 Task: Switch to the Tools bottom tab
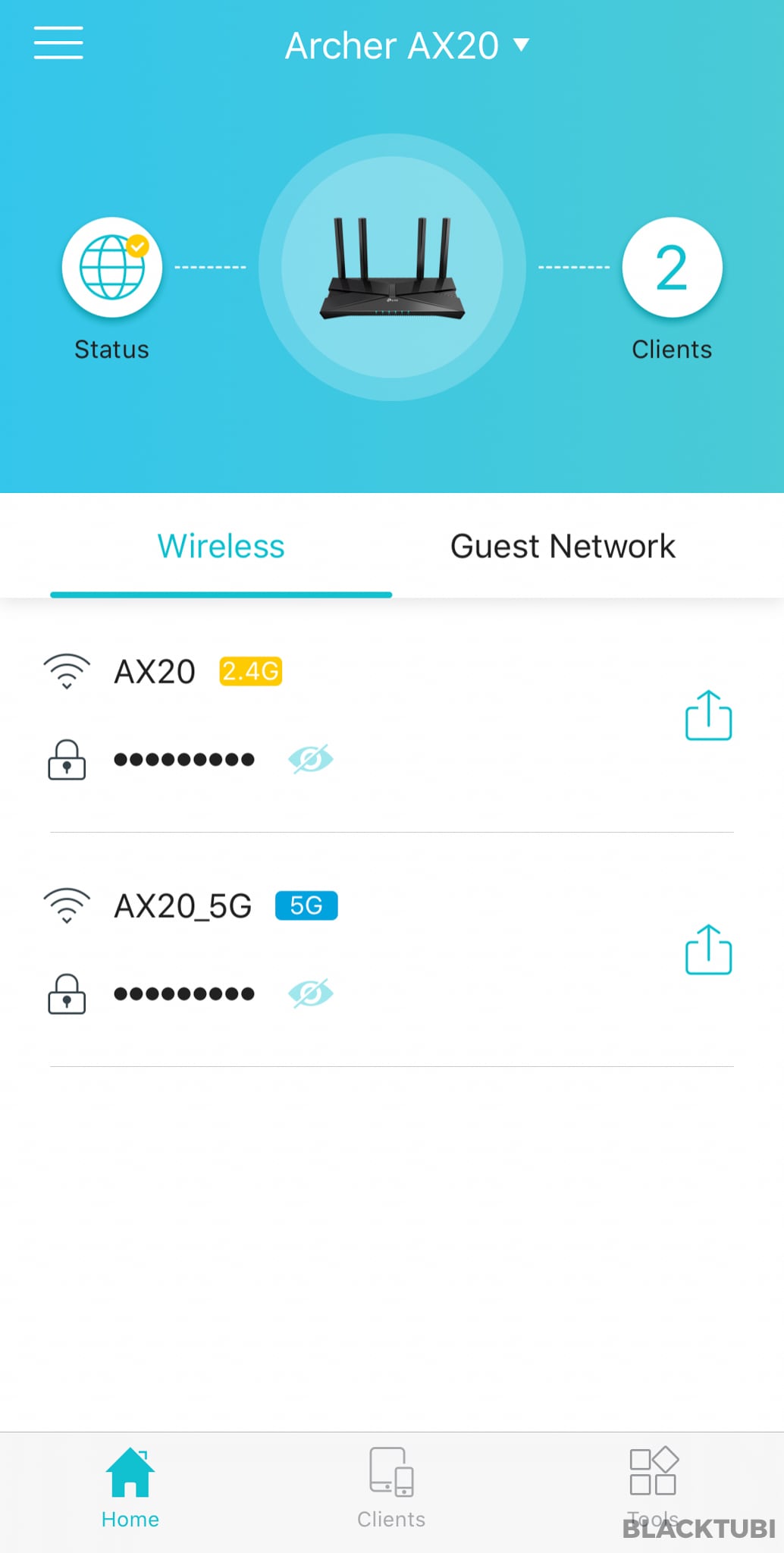click(x=653, y=1485)
